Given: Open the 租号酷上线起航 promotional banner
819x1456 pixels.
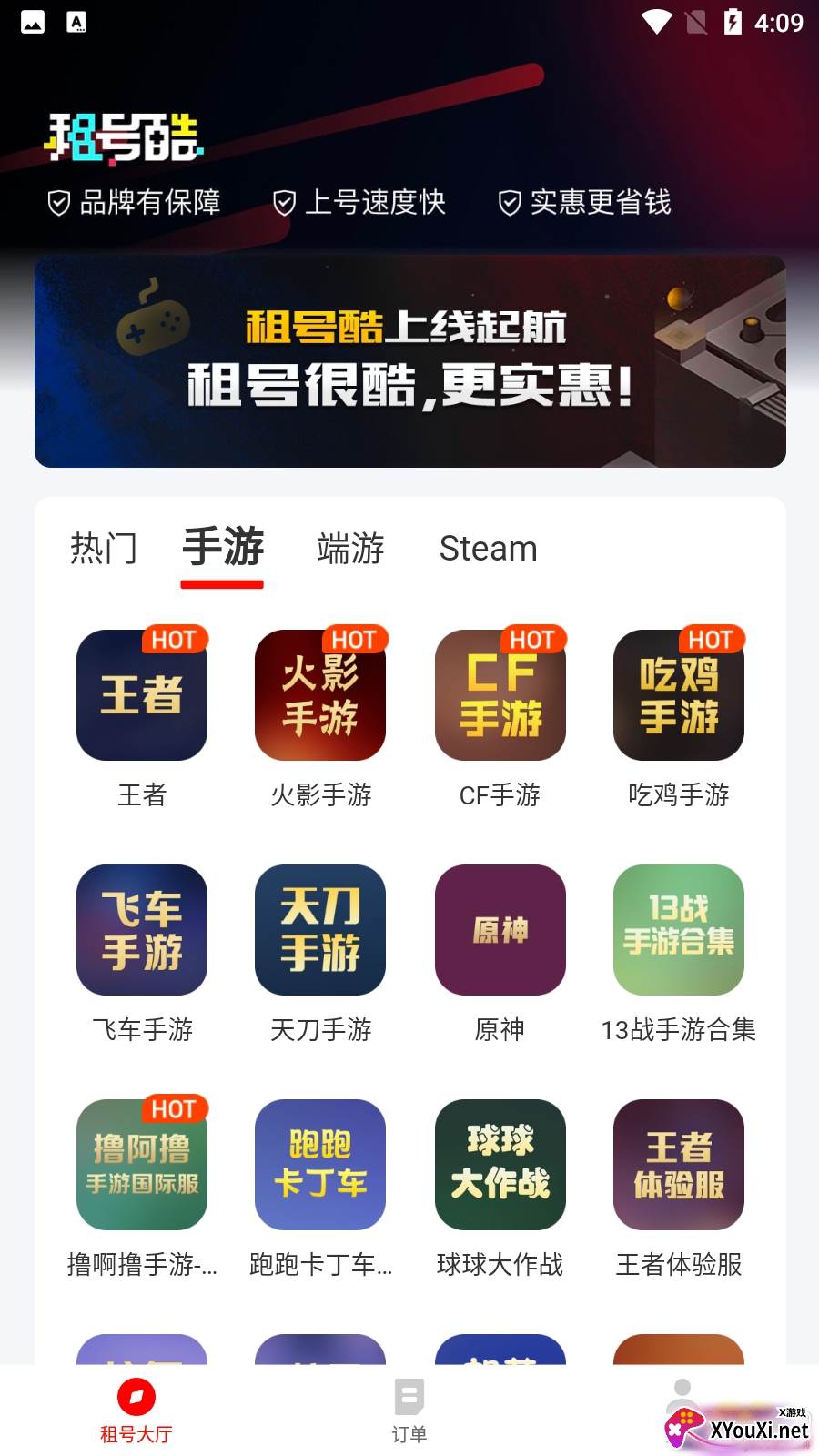Looking at the screenshot, I should pyautogui.click(x=409, y=361).
